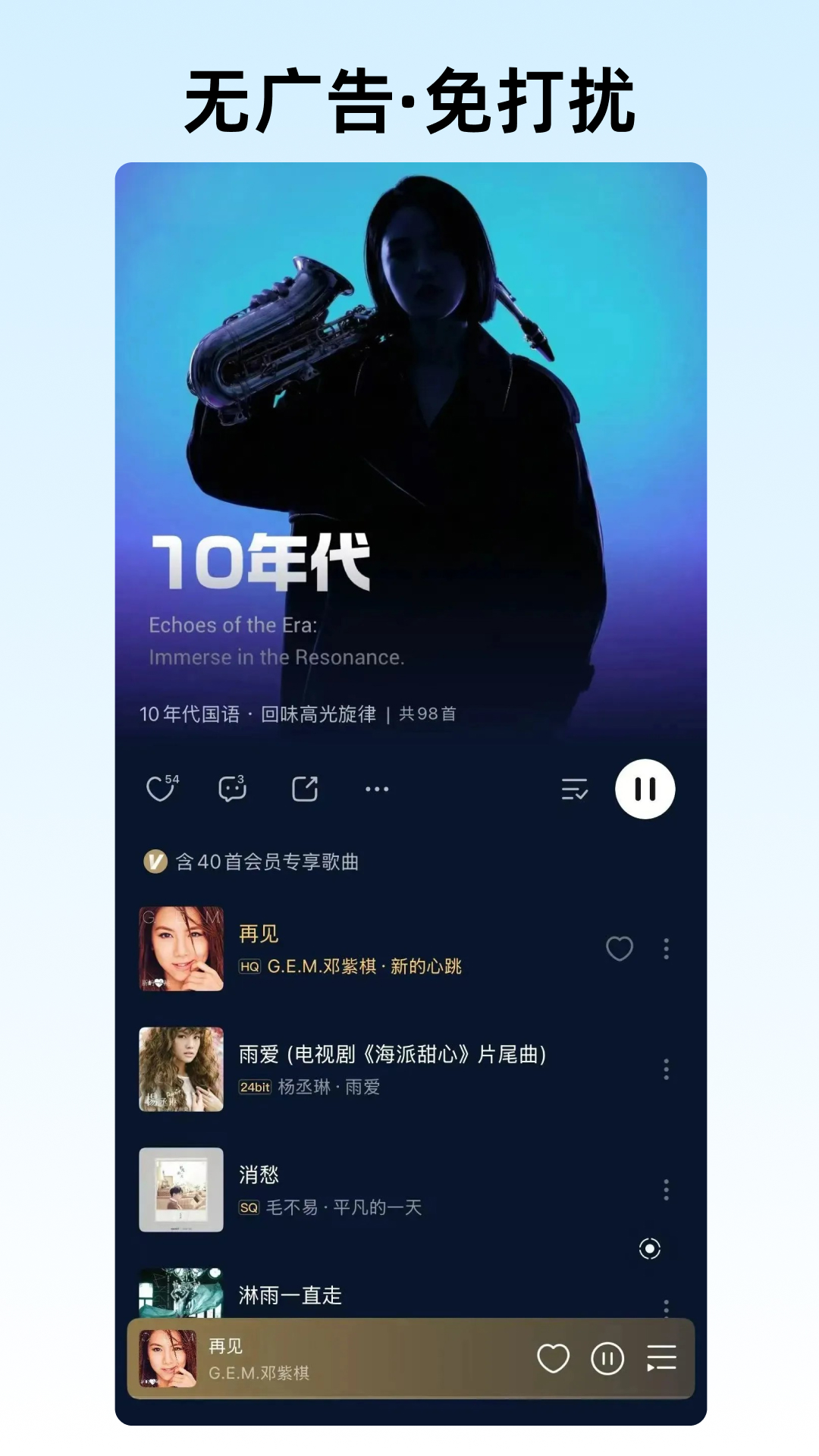
Task: Open more options for 消愁
Action: point(666,1188)
